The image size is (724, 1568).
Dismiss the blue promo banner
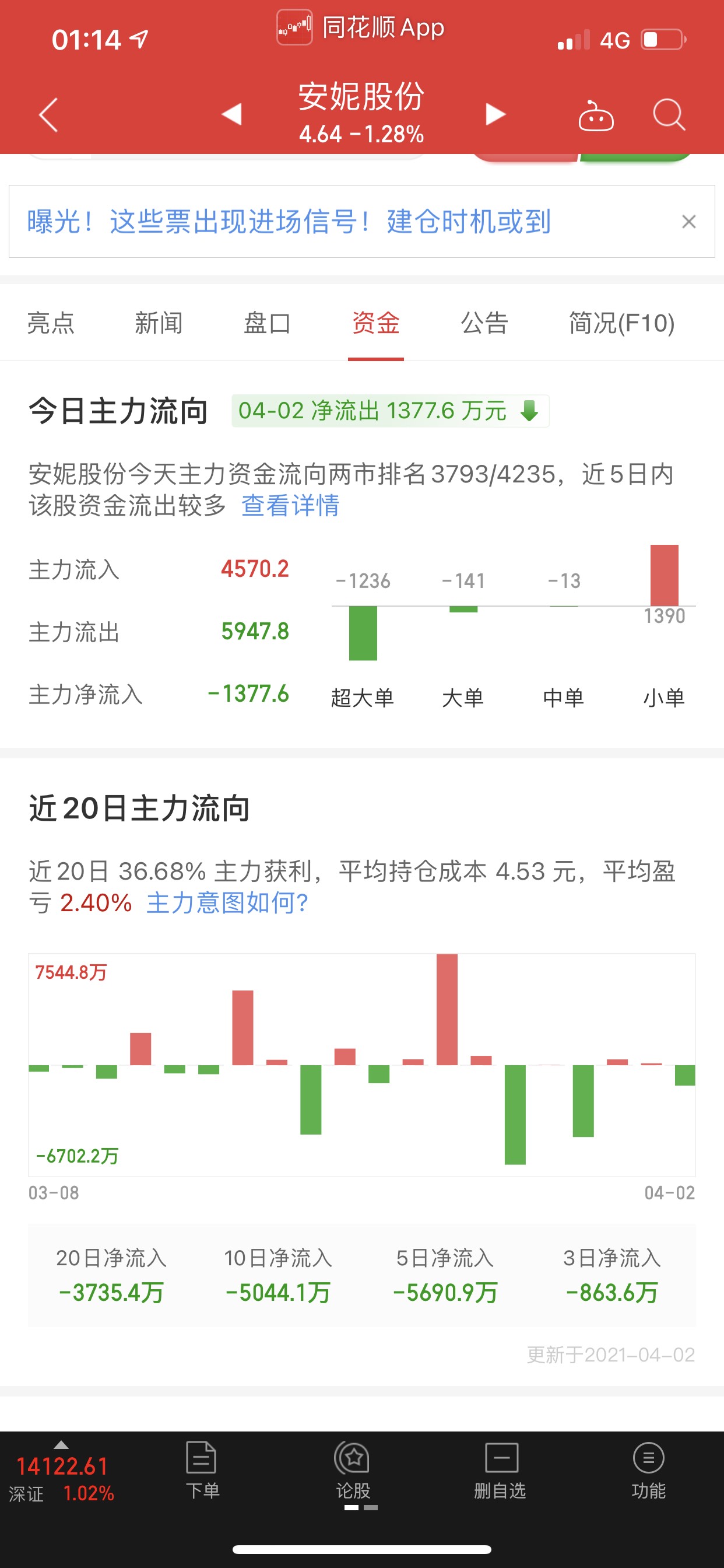[688, 222]
